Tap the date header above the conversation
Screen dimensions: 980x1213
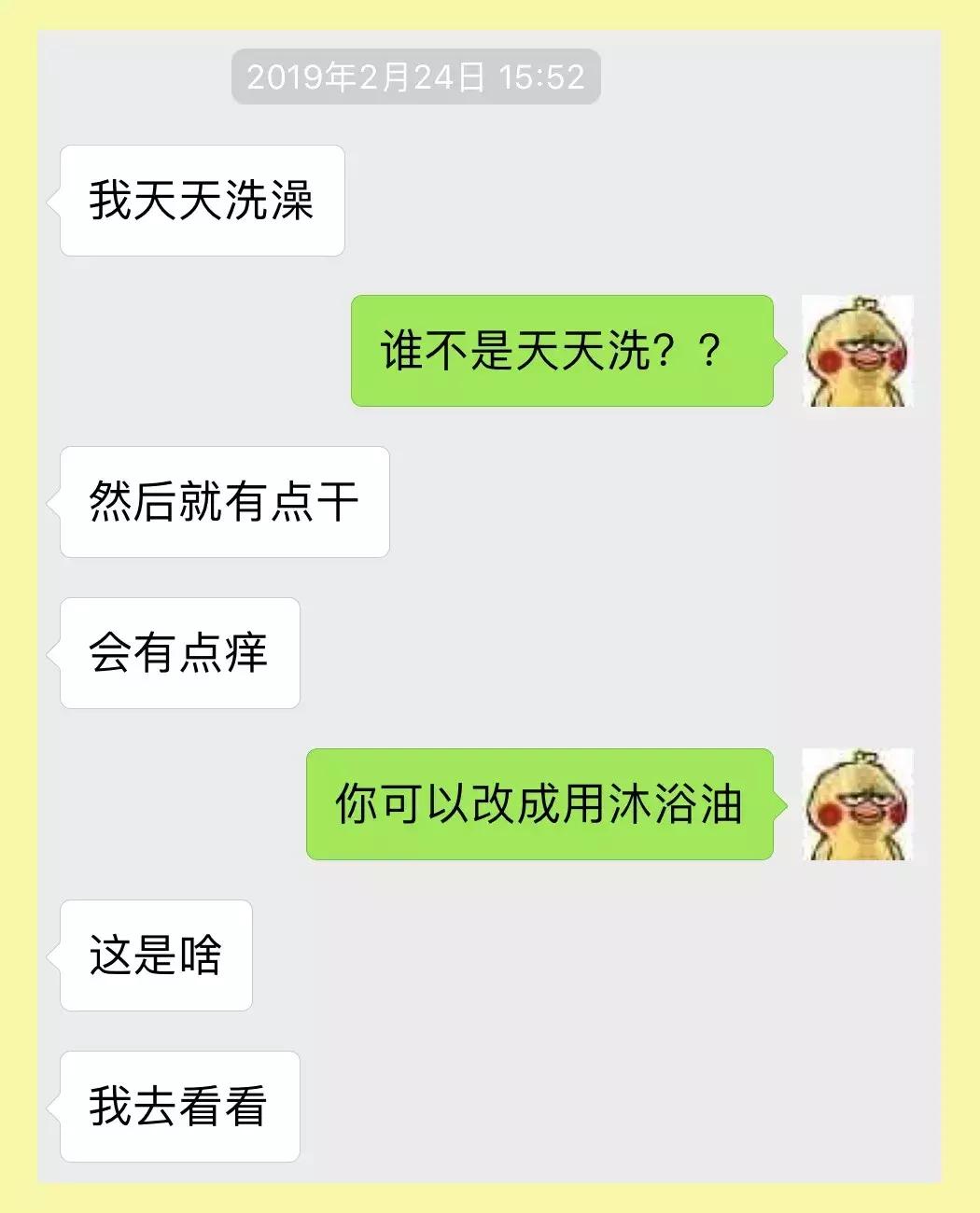click(x=416, y=78)
